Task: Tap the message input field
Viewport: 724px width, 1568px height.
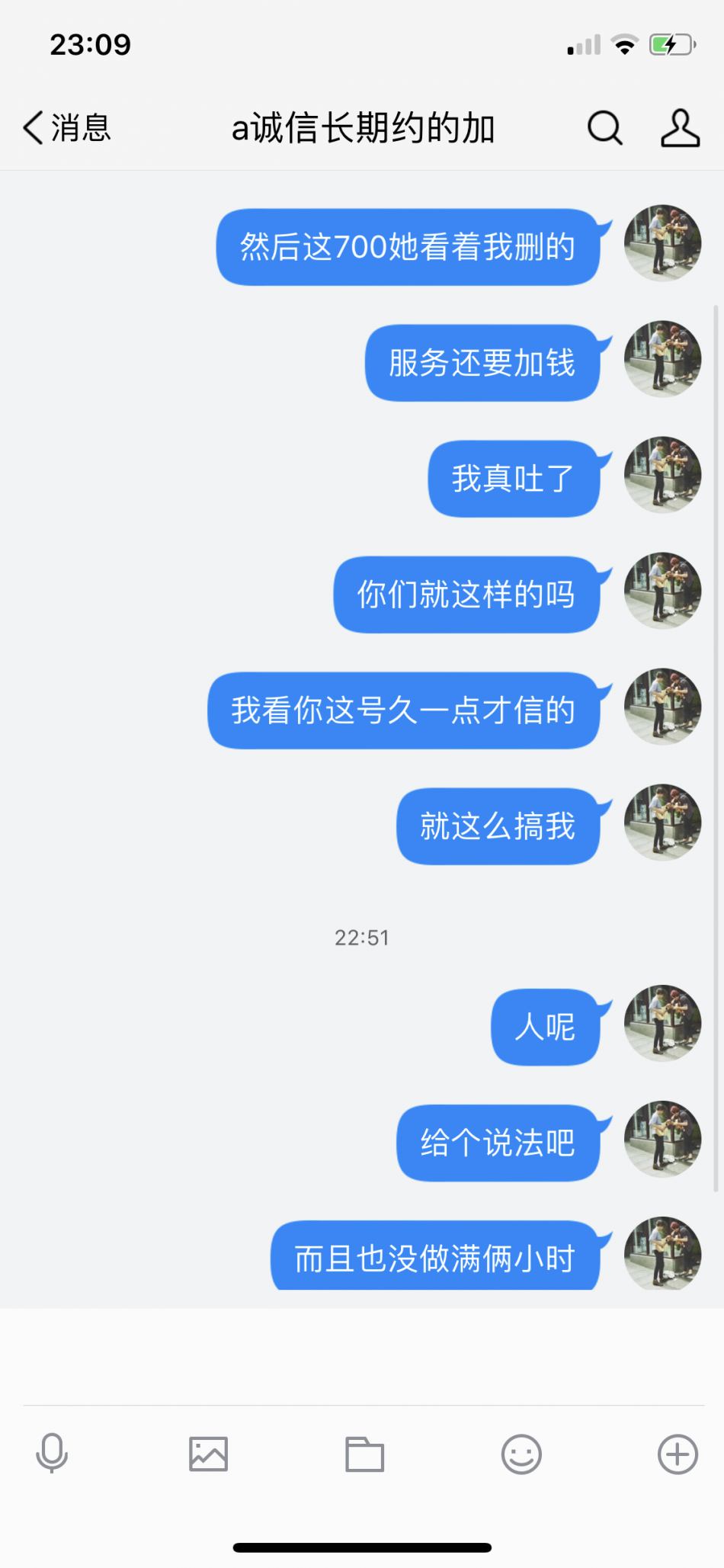Action: coord(362,1358)
